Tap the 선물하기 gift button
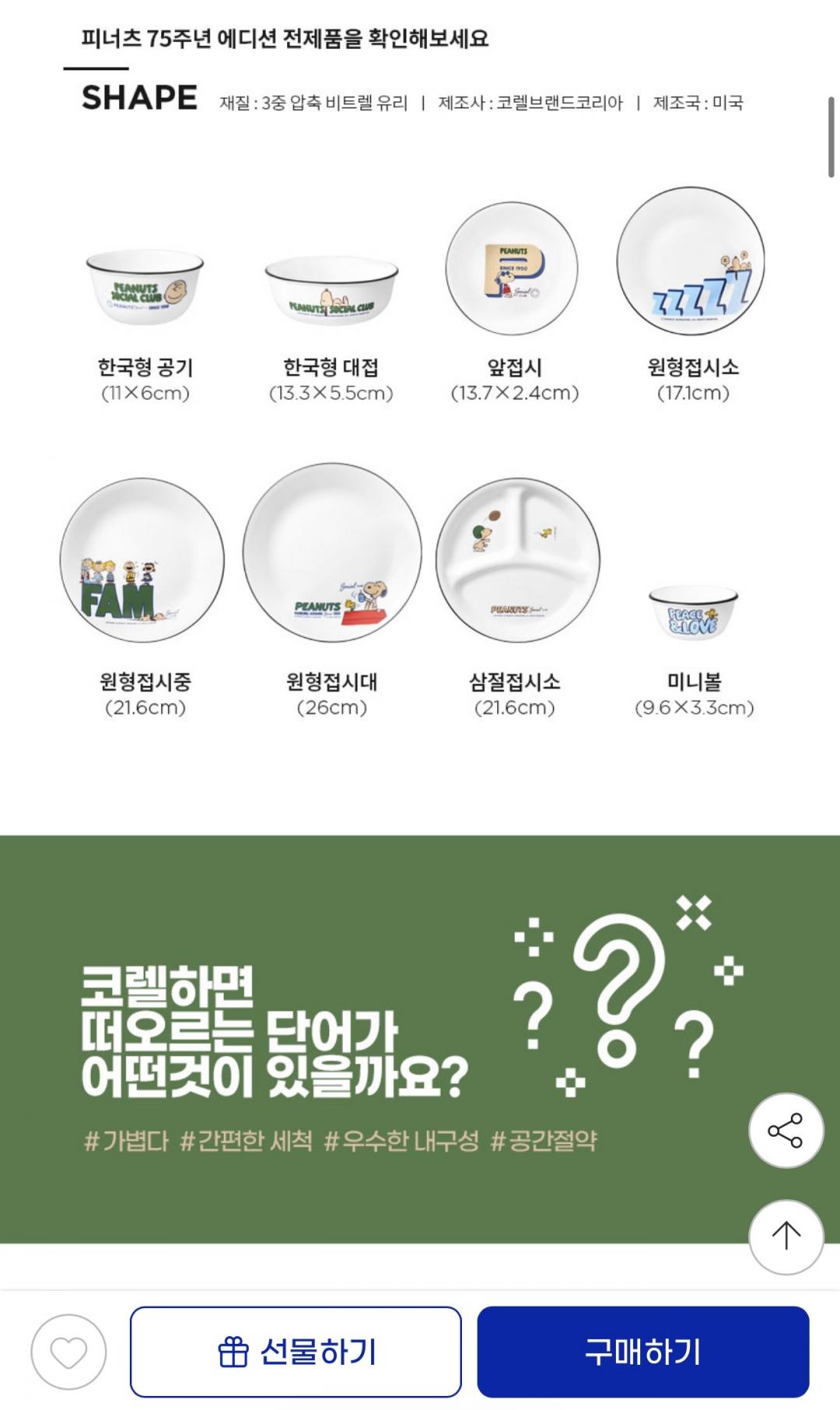The image size is (840, 1410). click(x=296, y=1352)
